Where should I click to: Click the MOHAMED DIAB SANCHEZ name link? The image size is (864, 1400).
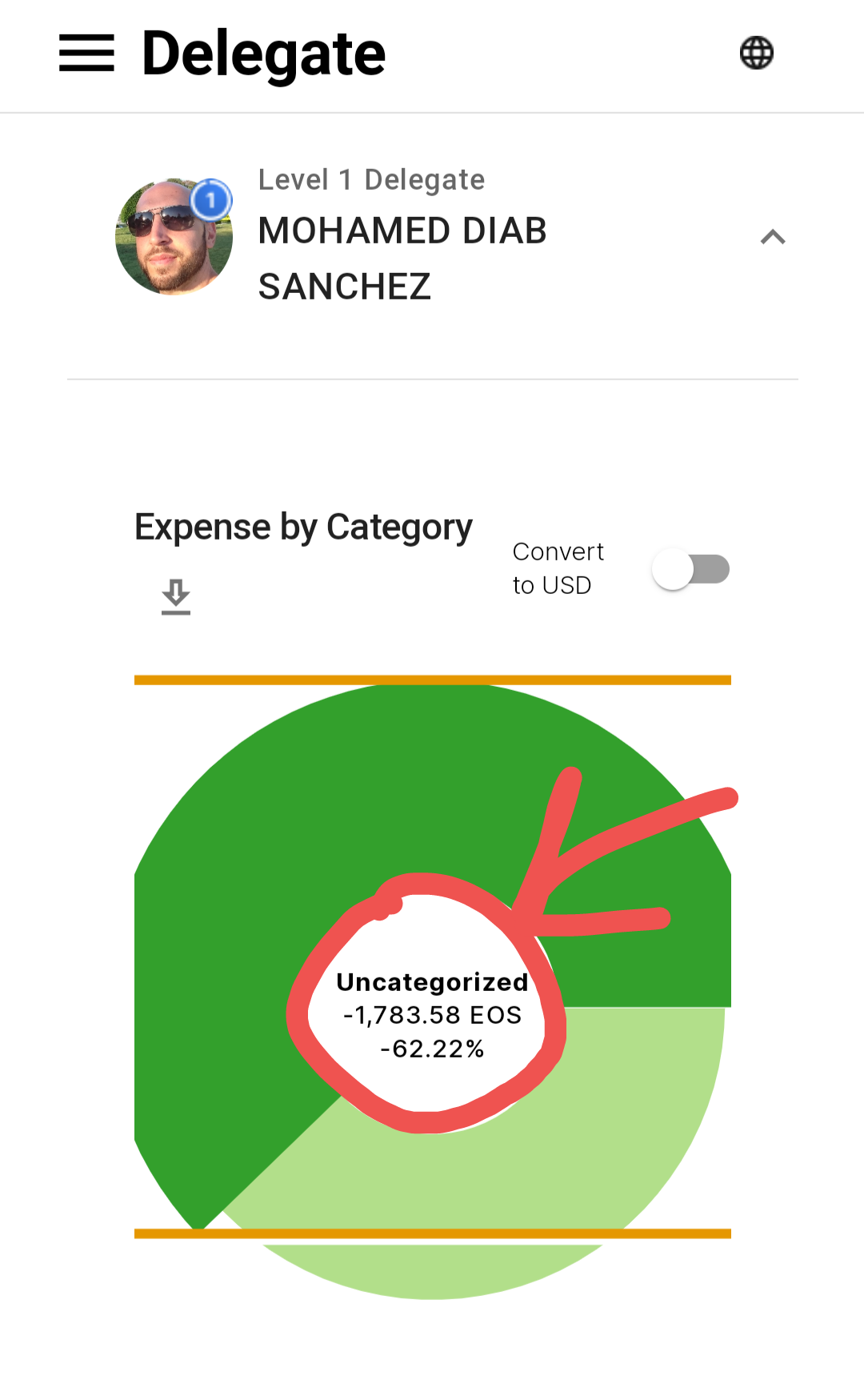(402, 258)
